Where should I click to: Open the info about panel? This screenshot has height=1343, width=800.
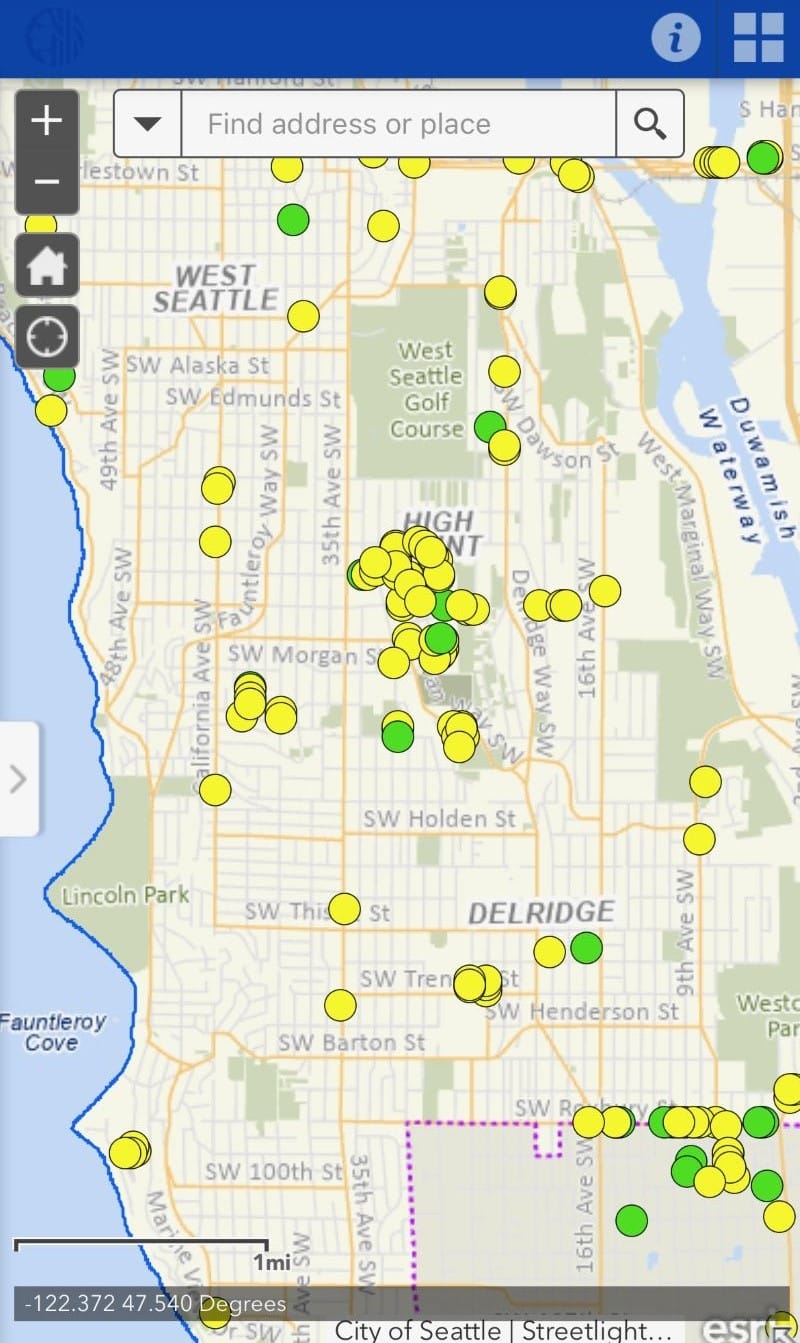[675, 38]
